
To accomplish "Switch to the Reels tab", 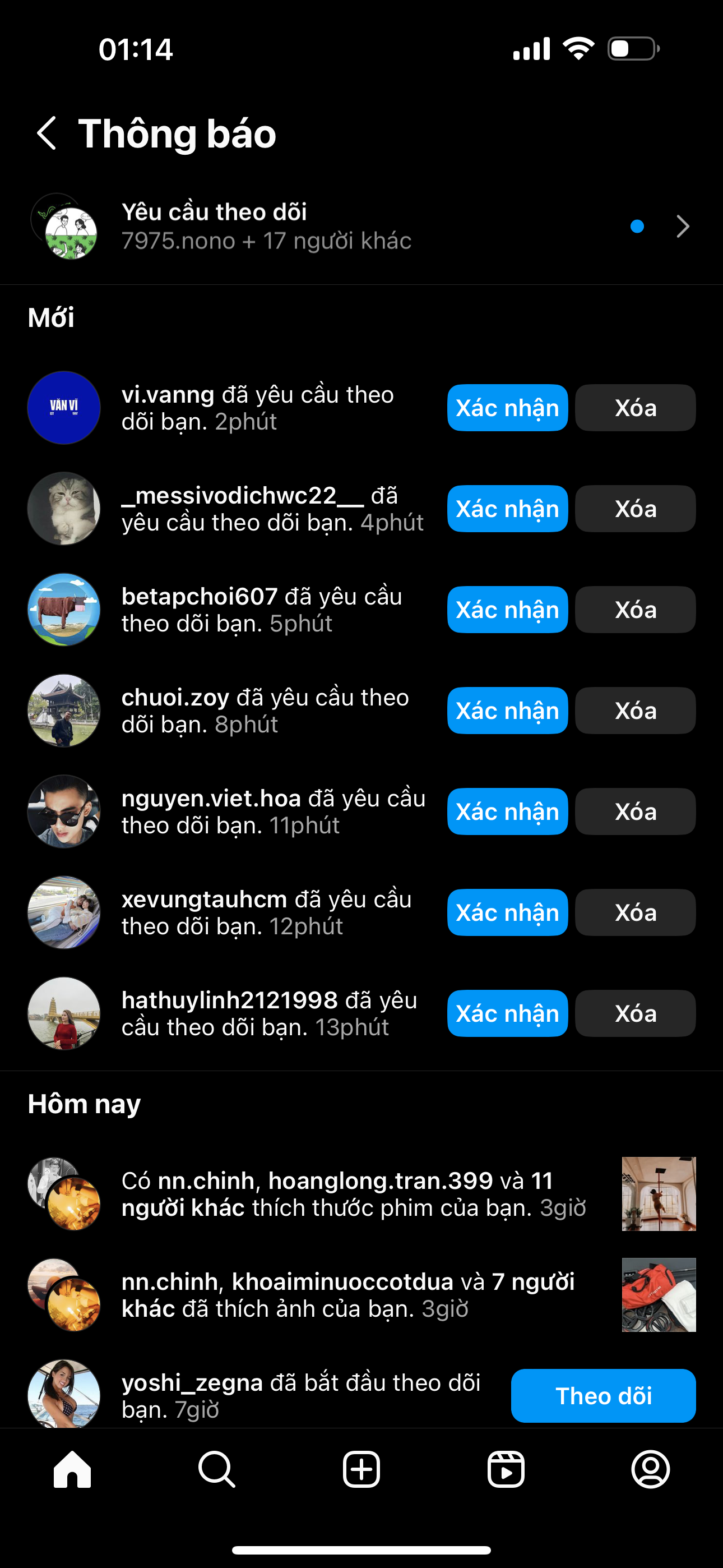I will point(506,1469).
